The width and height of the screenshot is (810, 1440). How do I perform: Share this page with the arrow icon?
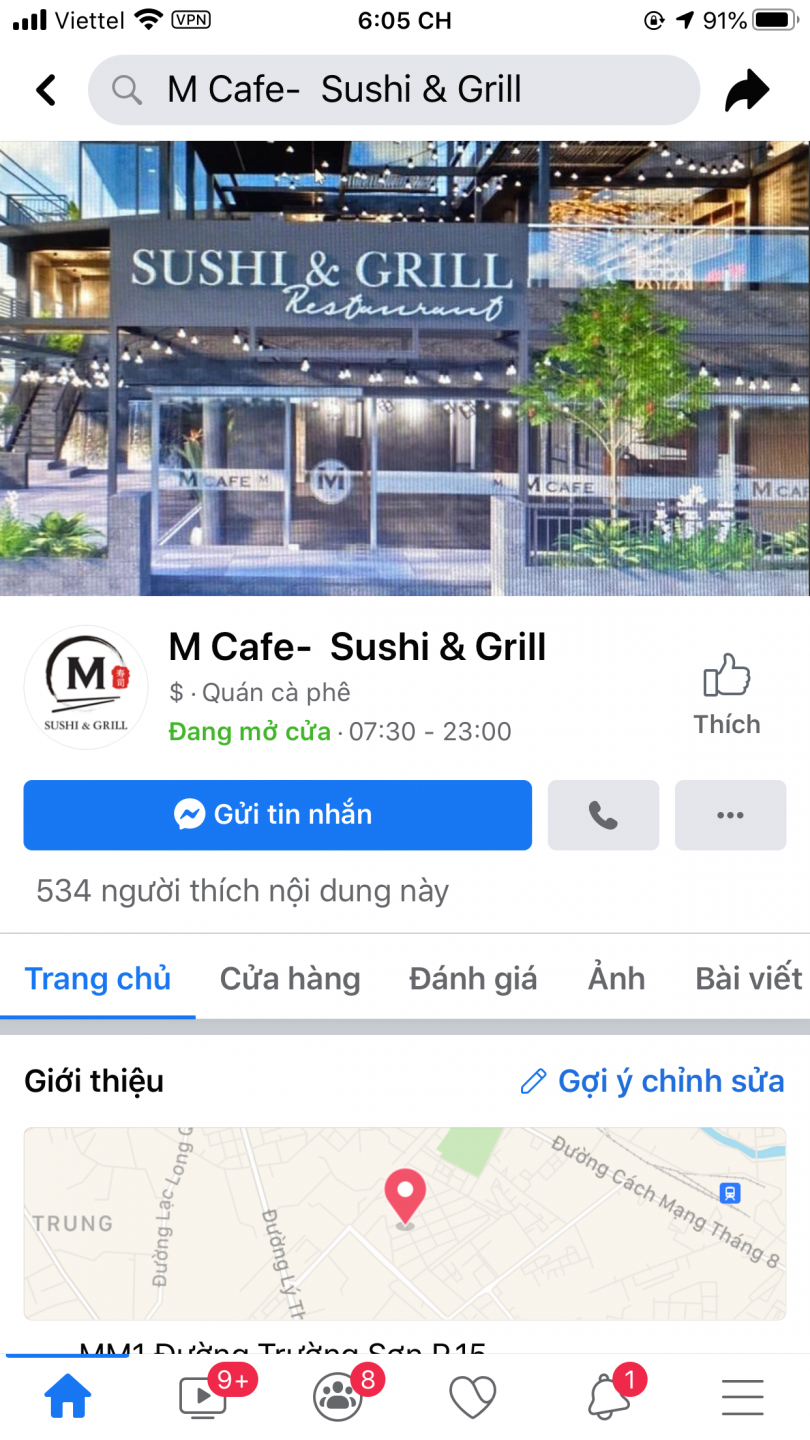click(746, 91)
